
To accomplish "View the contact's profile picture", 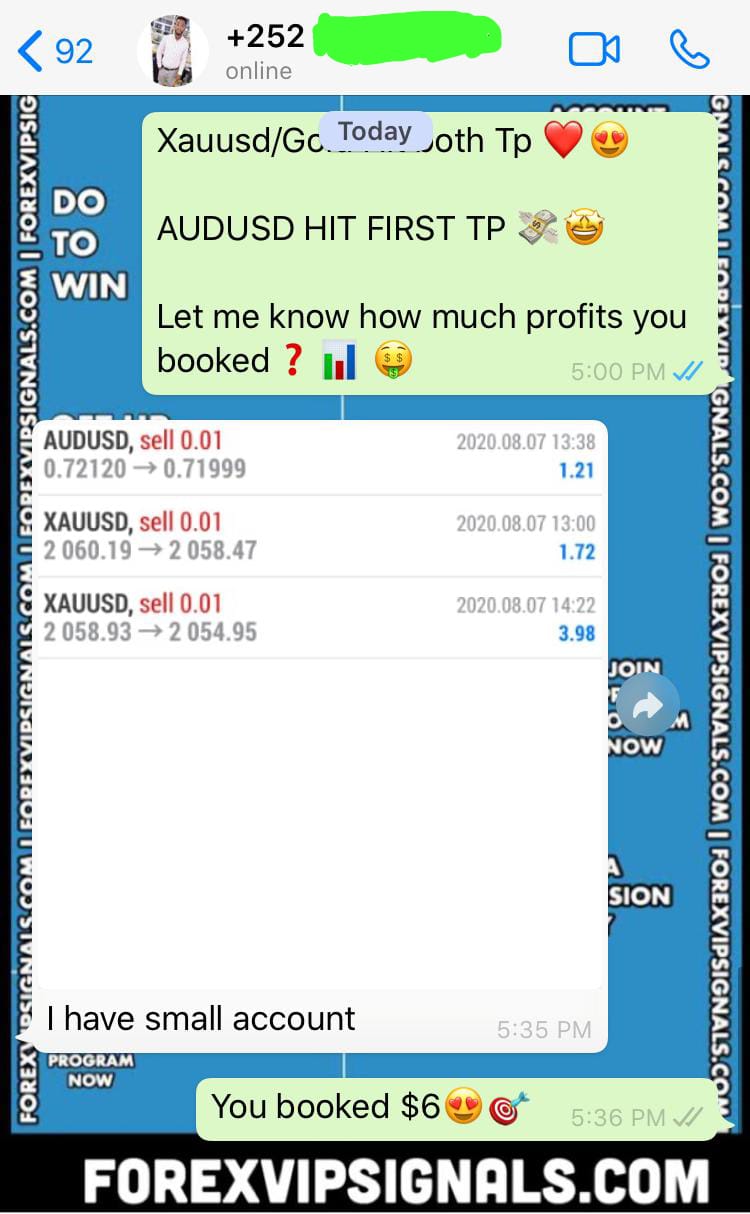I will 172,50.
